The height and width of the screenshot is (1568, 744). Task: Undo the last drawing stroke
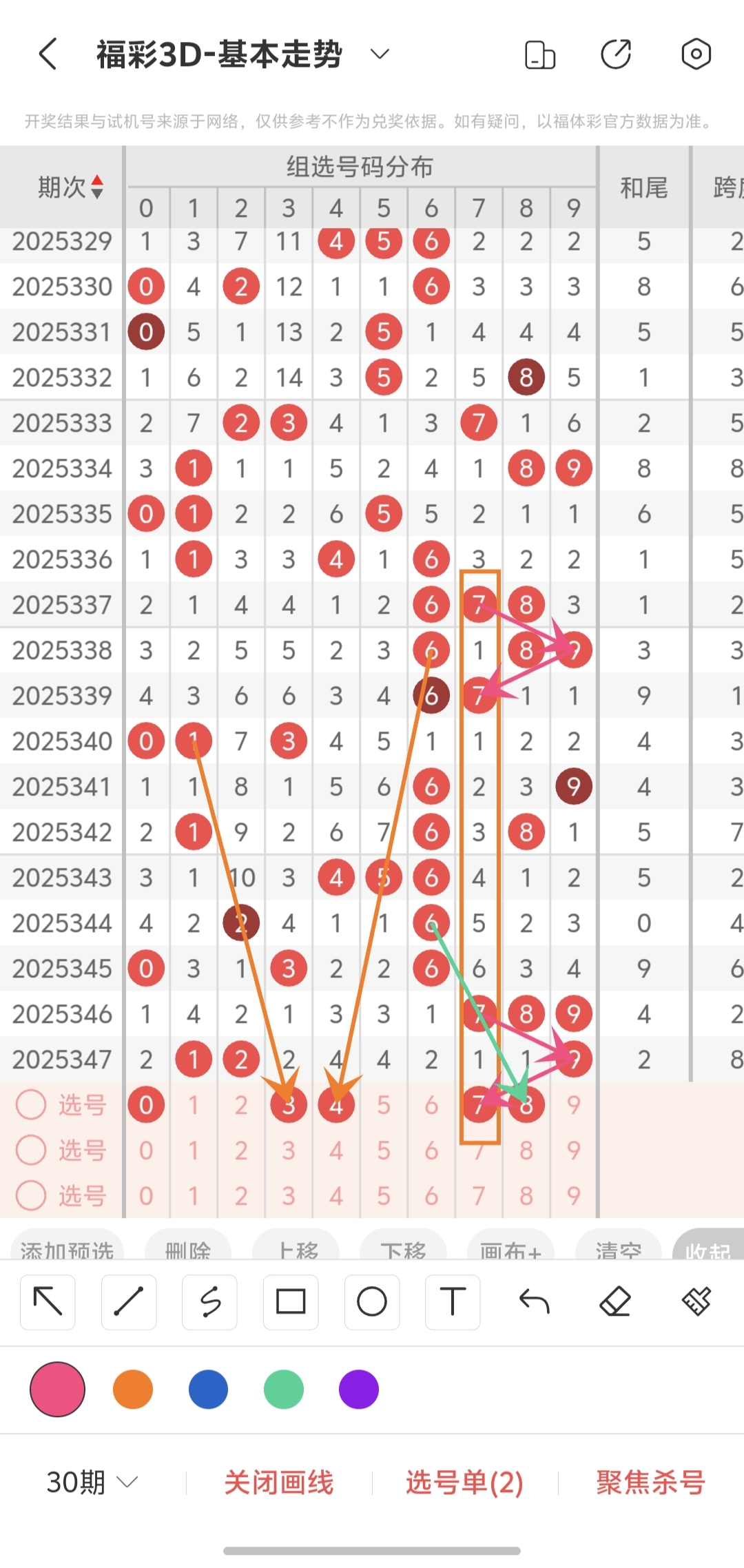pyautogui.click(x=534, y=1301)
